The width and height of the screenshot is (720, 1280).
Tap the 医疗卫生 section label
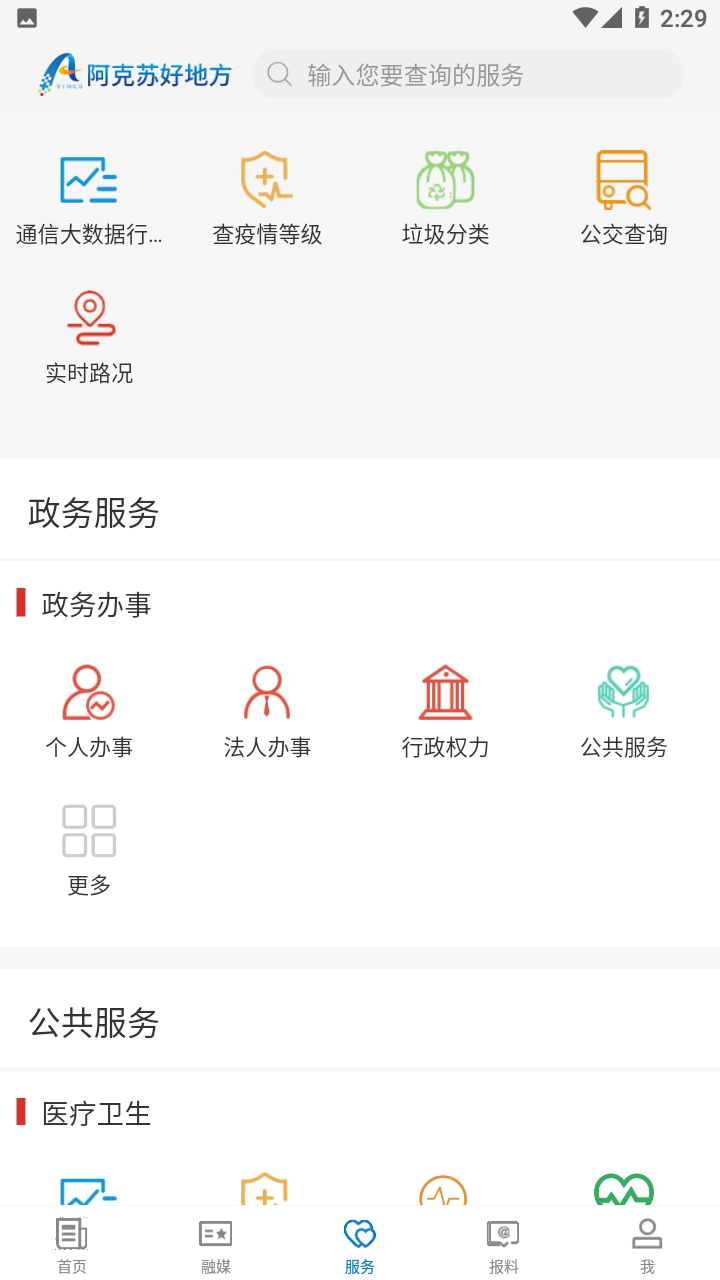coord(95,1115)
